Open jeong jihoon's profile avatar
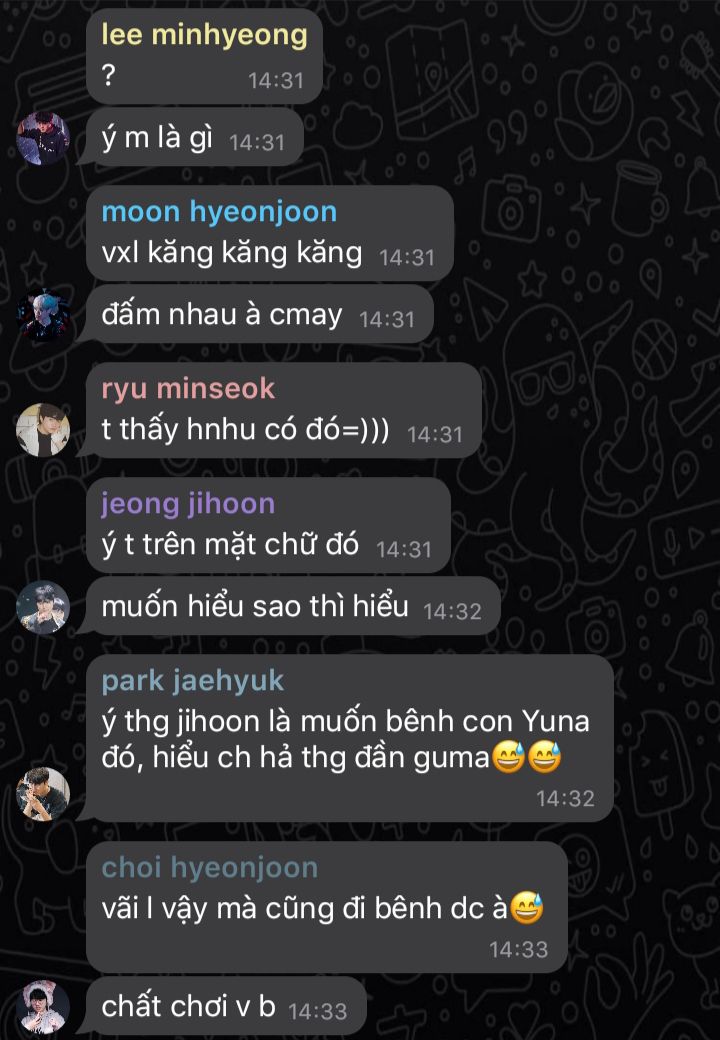Screen dimensions: 720x1040 (x=43, y=607)
